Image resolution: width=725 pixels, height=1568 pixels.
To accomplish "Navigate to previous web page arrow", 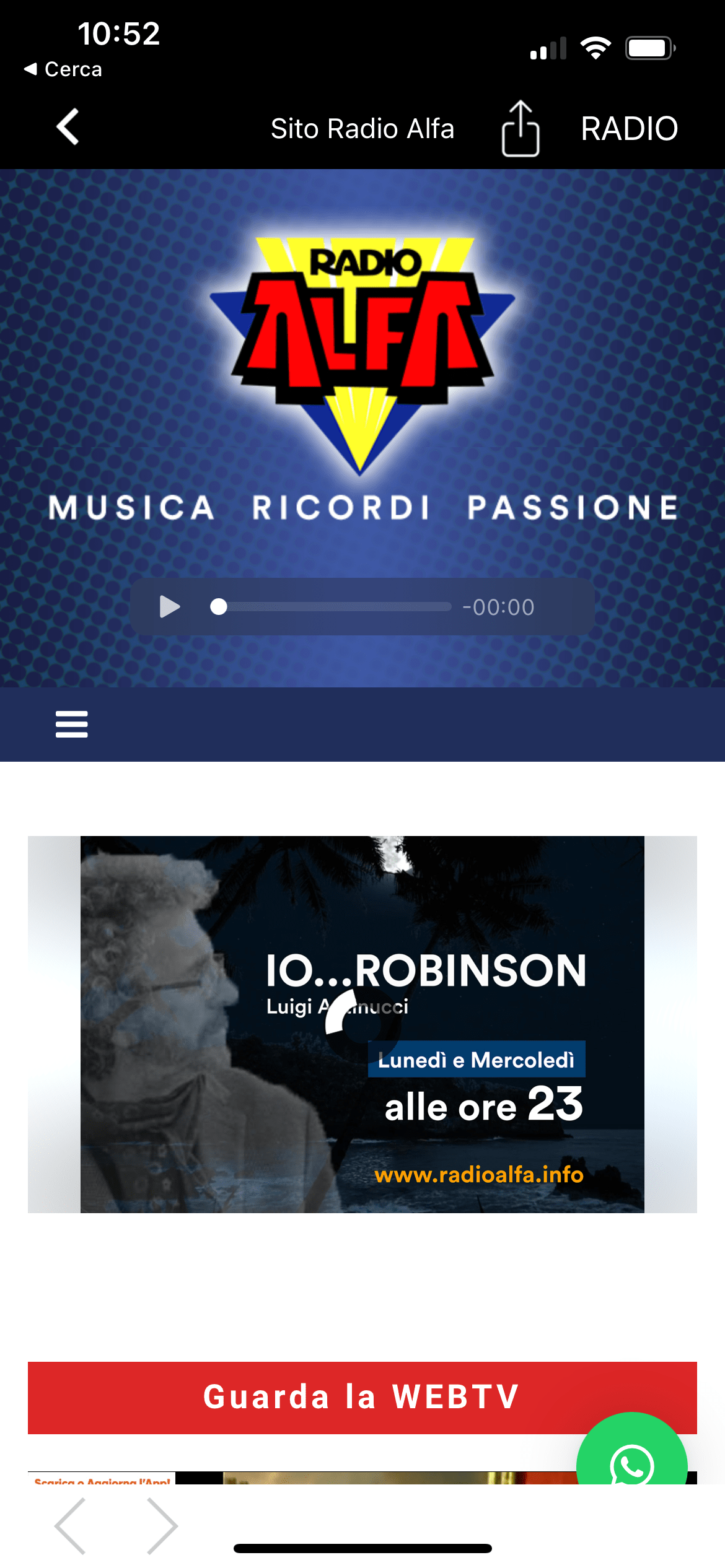I will click(70, 1526).
